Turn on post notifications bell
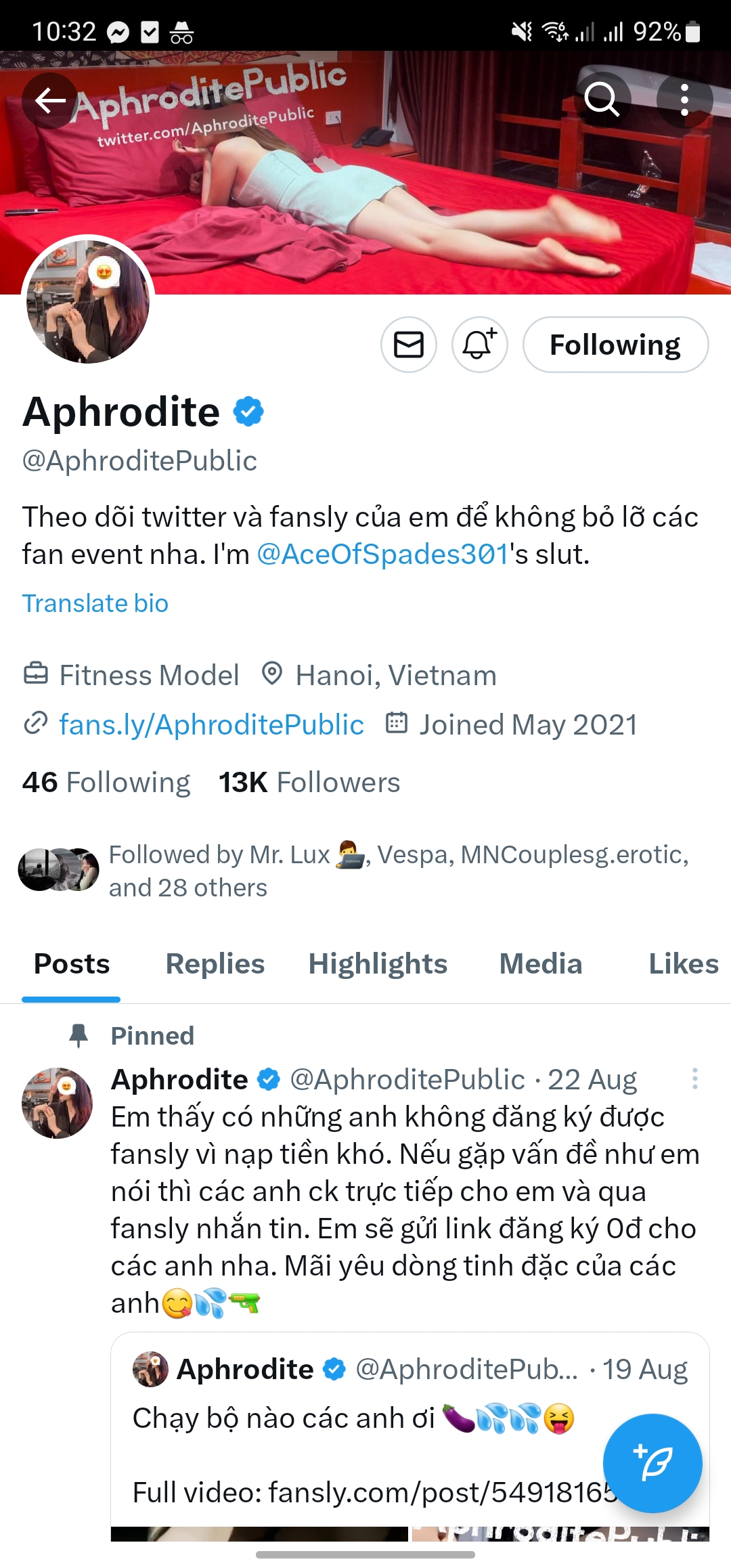731x1568 pixels. [479, 345]
